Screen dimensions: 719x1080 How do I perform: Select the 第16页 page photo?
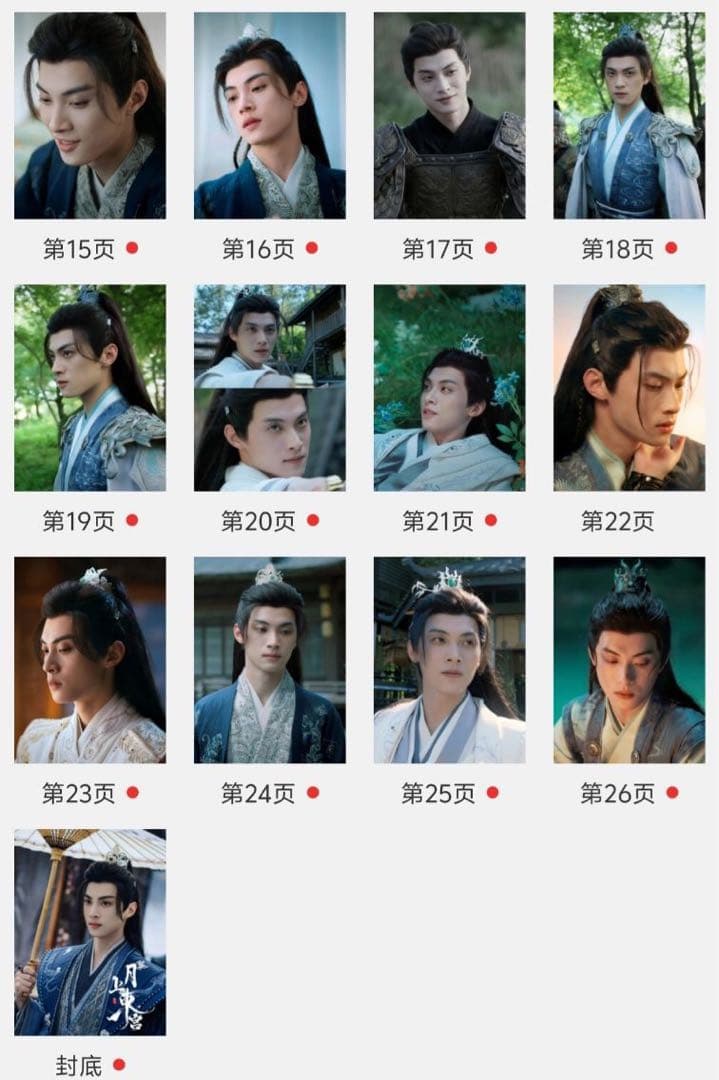click(269, 115)
